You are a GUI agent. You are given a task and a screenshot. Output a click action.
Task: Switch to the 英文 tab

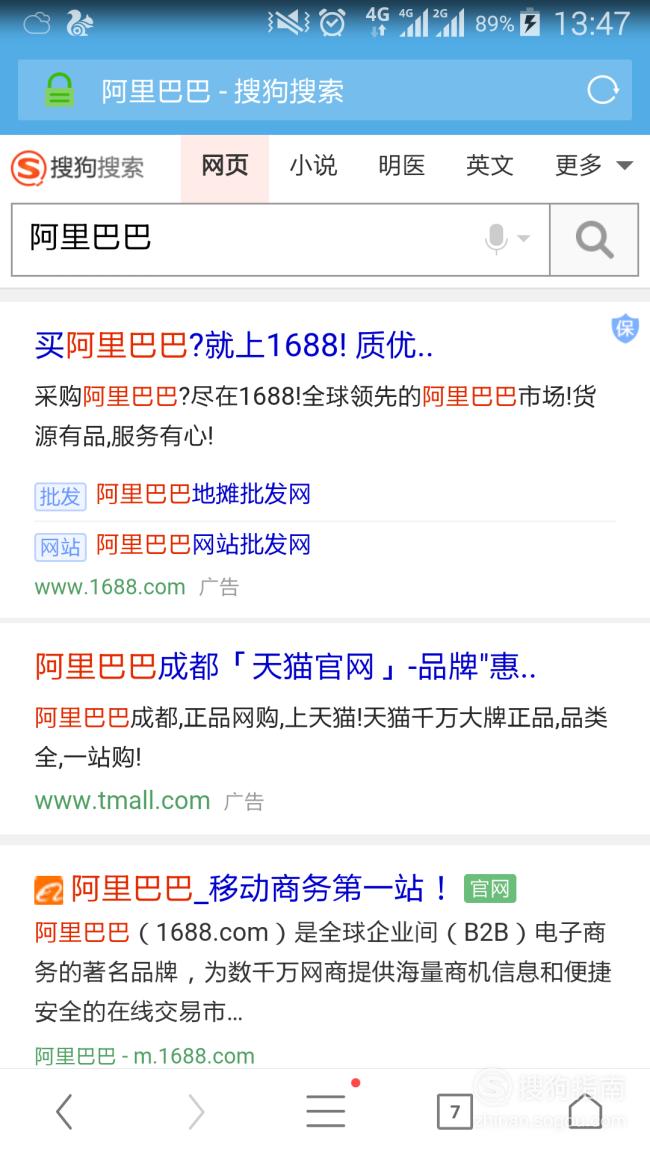489,165
